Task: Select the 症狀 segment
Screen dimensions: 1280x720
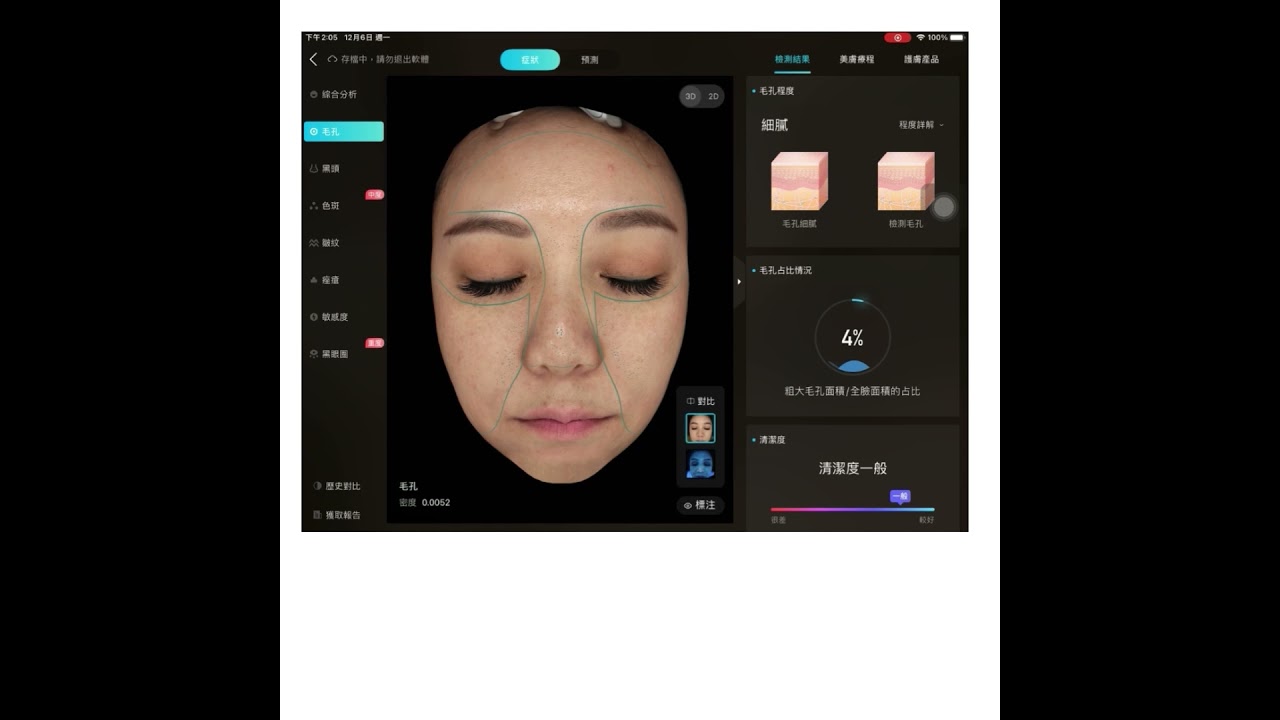Action: pos(530,60)
